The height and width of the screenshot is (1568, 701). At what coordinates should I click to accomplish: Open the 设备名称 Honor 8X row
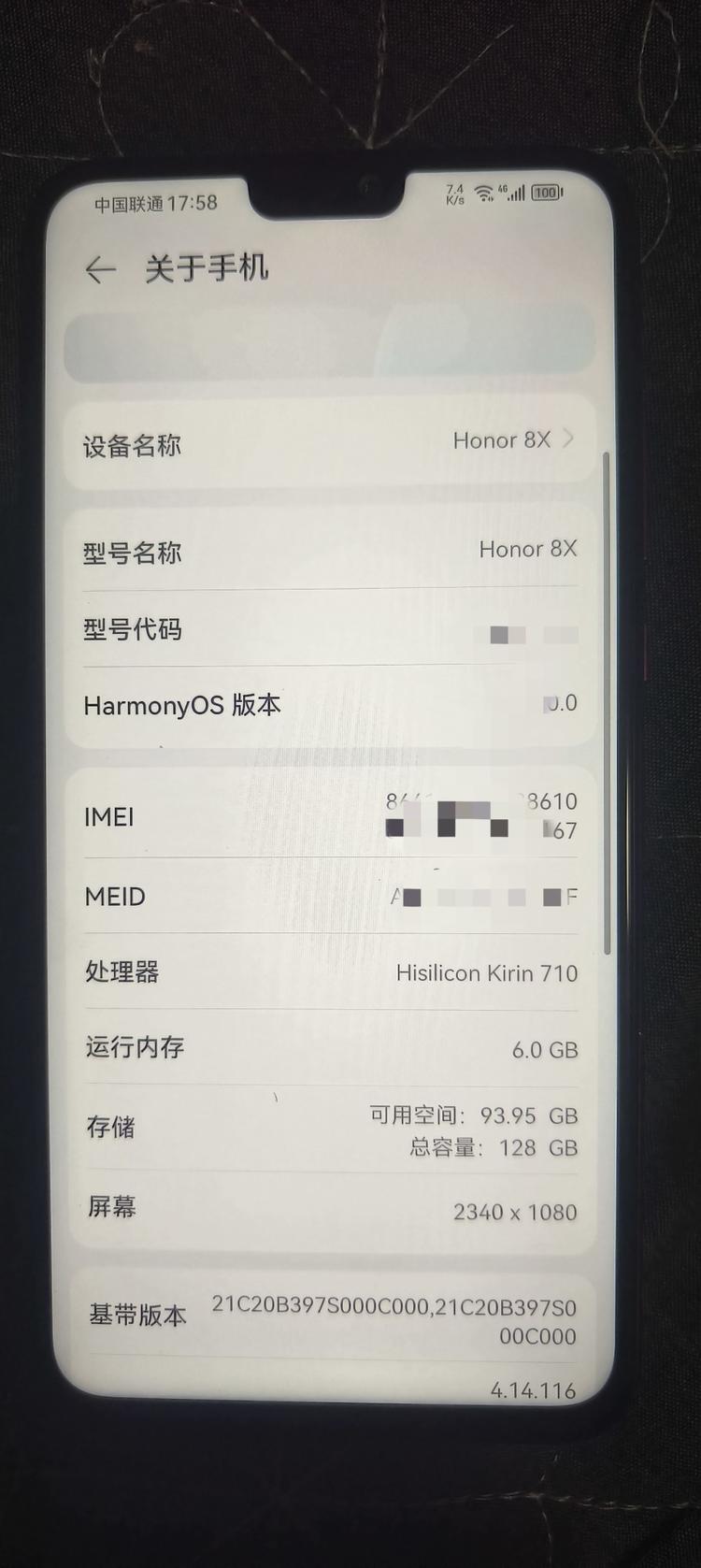(329, 443)
